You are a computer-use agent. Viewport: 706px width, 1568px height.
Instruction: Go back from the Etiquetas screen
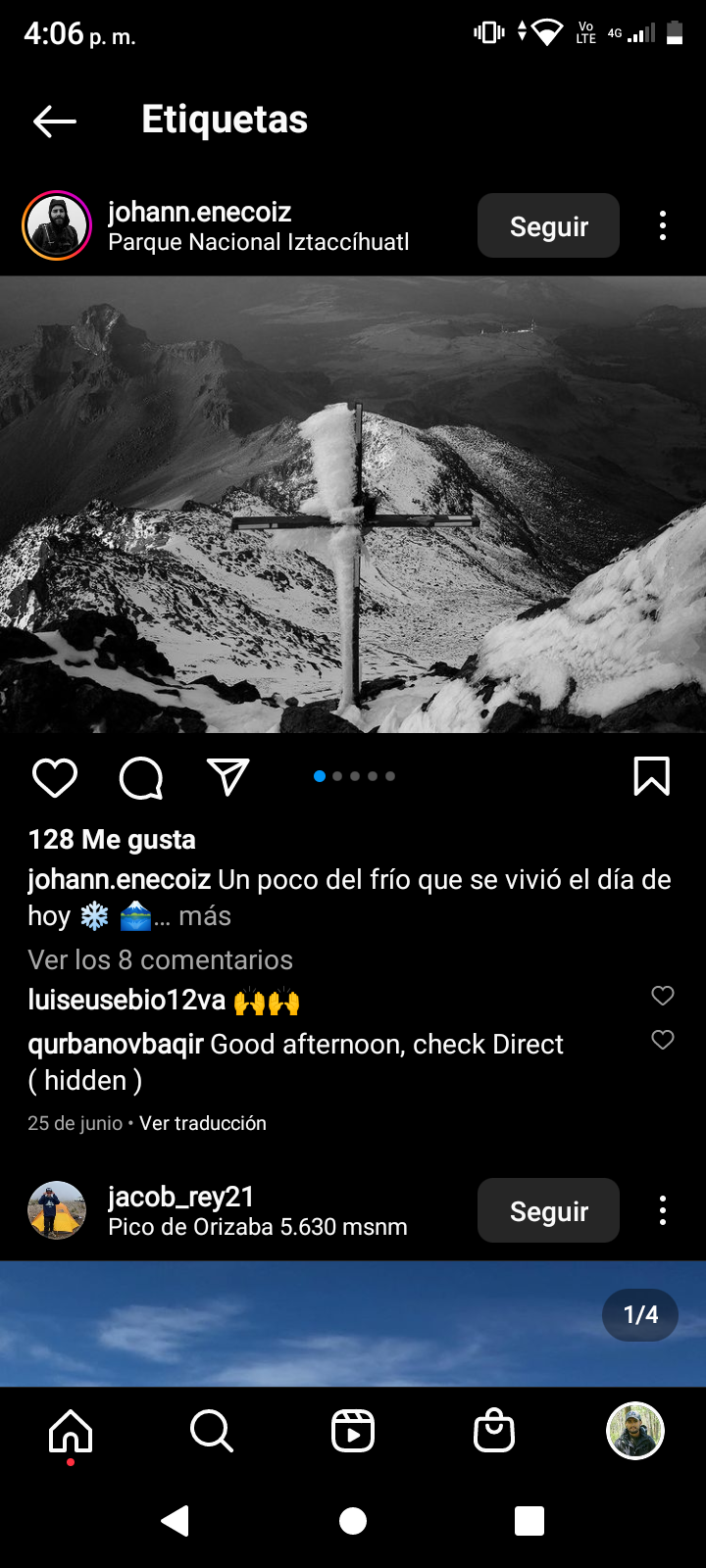55,121
